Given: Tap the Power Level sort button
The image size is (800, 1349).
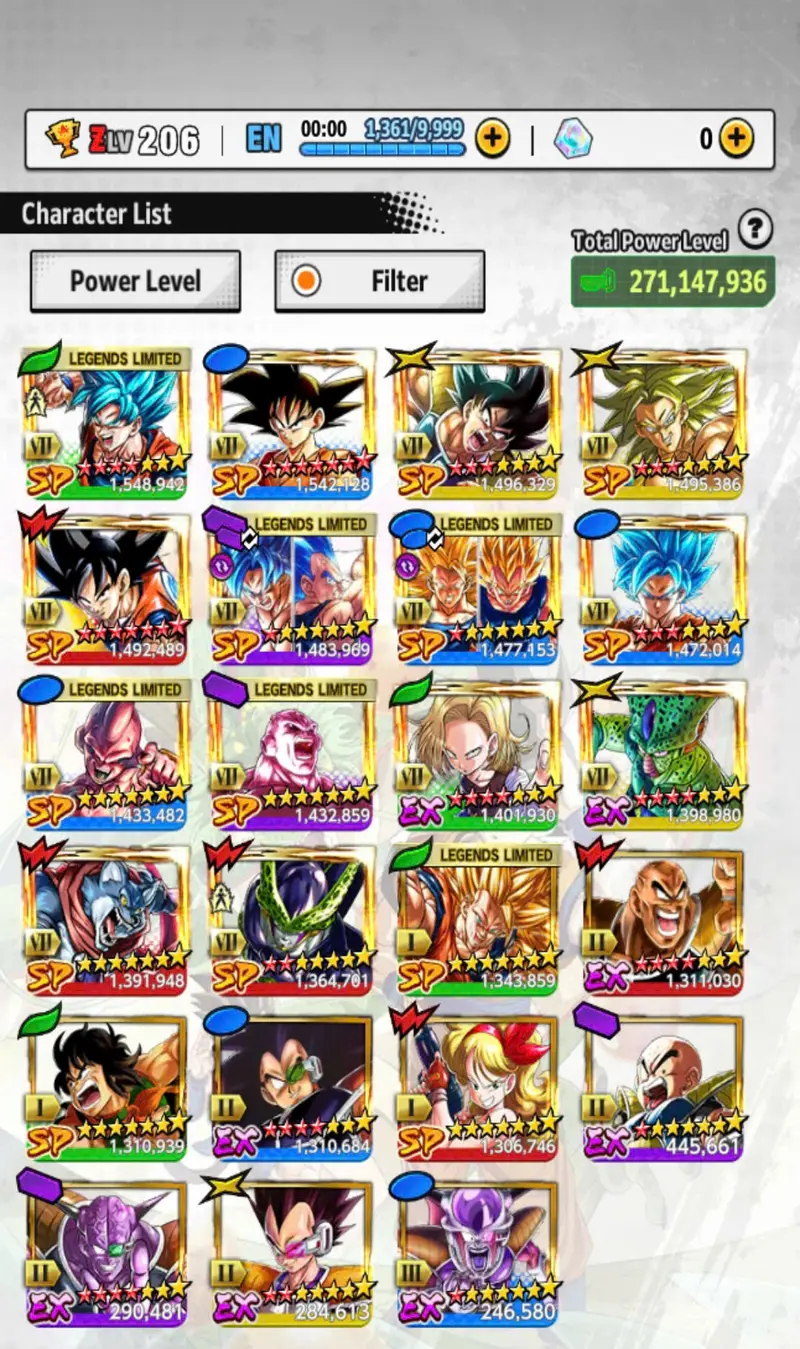Looking at the screenshot, I should pyautogui.click(x=135, y=281).
